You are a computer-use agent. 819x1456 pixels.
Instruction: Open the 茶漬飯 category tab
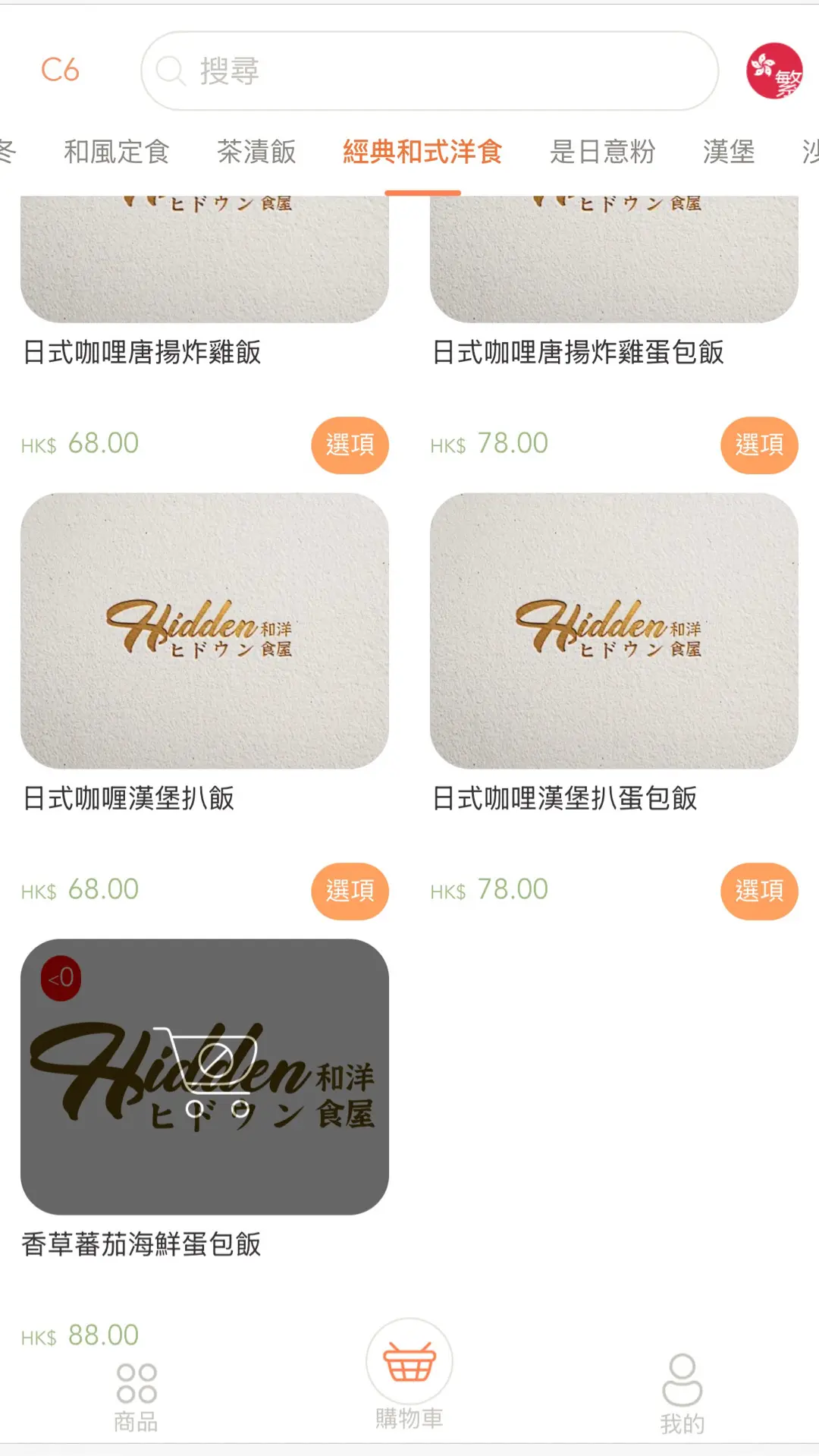pos(256,152)
